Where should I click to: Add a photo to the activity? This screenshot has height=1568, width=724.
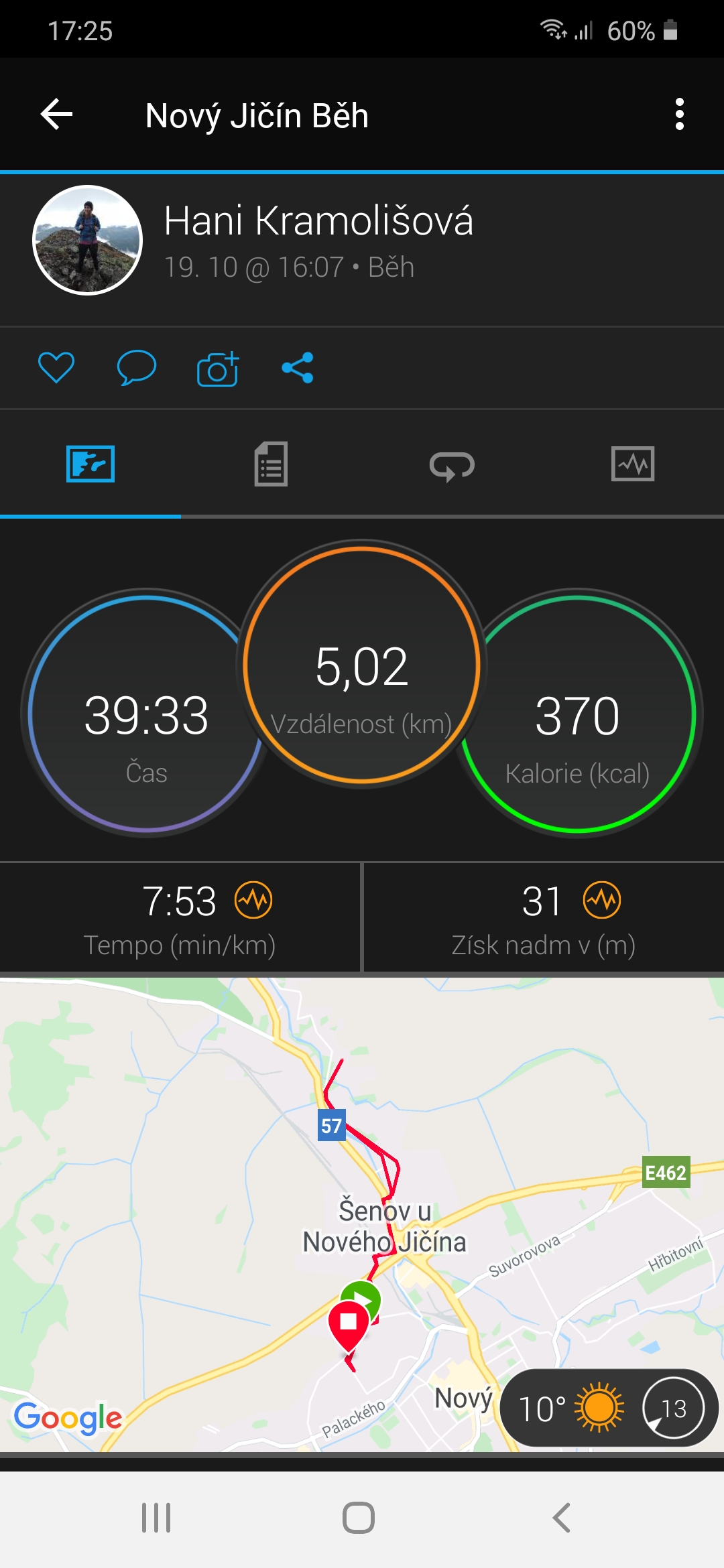(218, 368)
